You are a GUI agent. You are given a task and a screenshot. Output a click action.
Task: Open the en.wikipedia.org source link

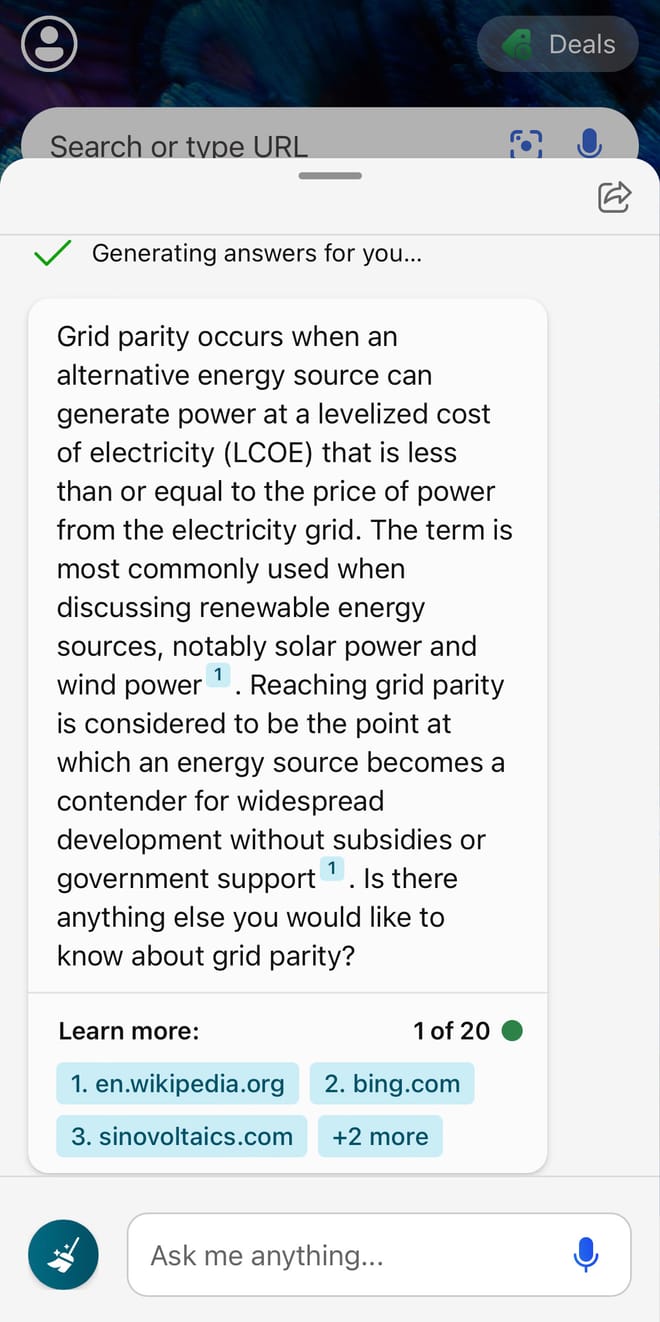pos(178,1084)
